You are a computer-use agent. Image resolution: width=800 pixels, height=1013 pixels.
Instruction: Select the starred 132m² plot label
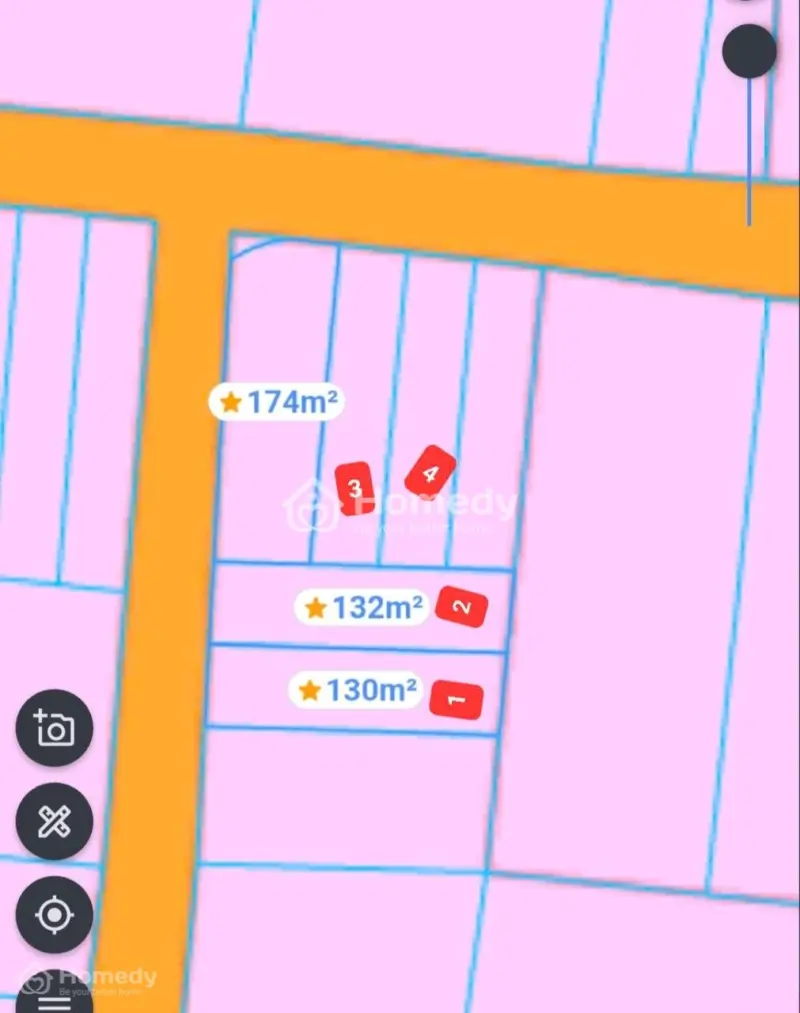point(362,607)
